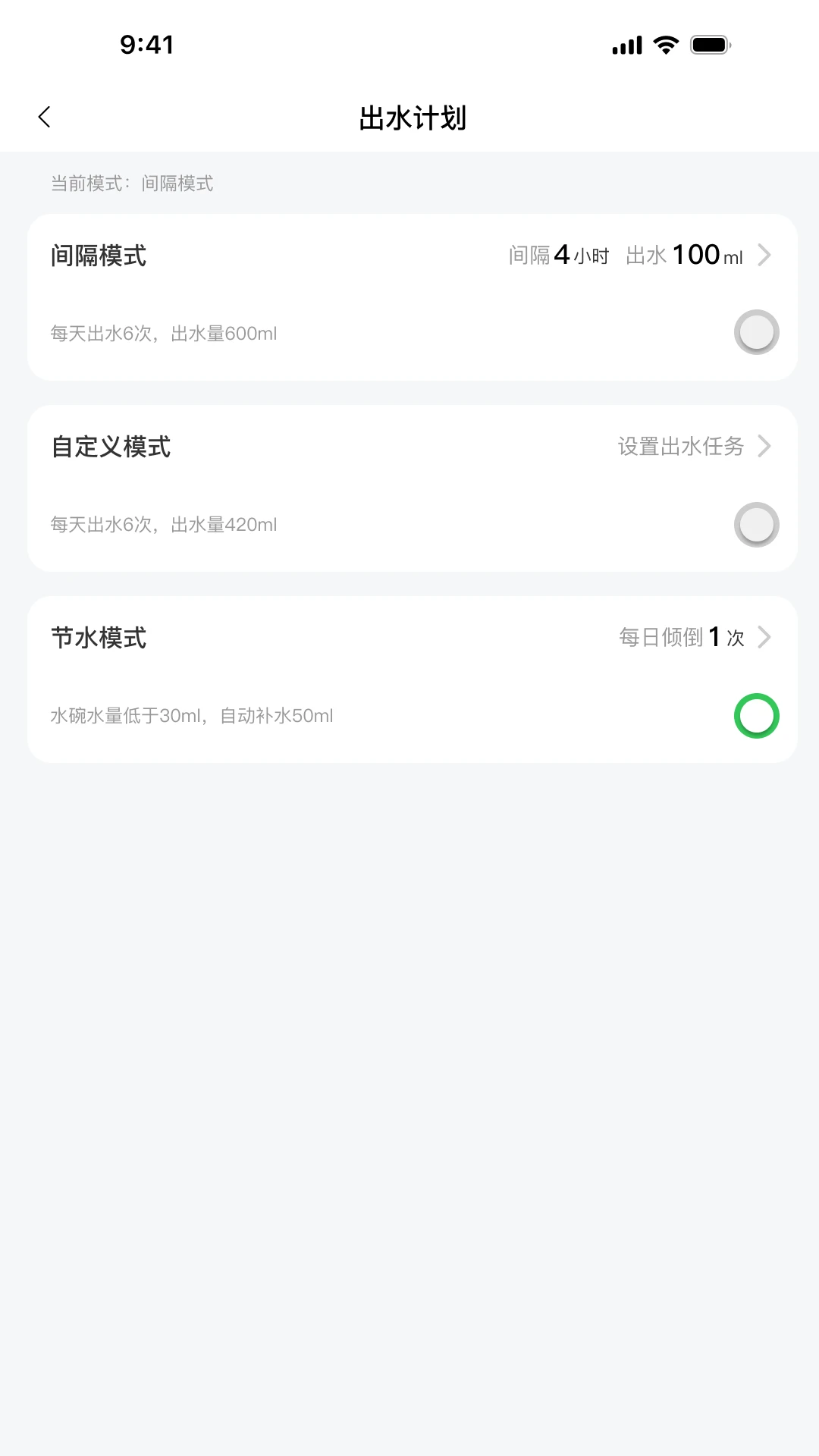The image size is (819, 1456).
Task: Open 间隔模式 interval and volume settings
Action: 640,256
